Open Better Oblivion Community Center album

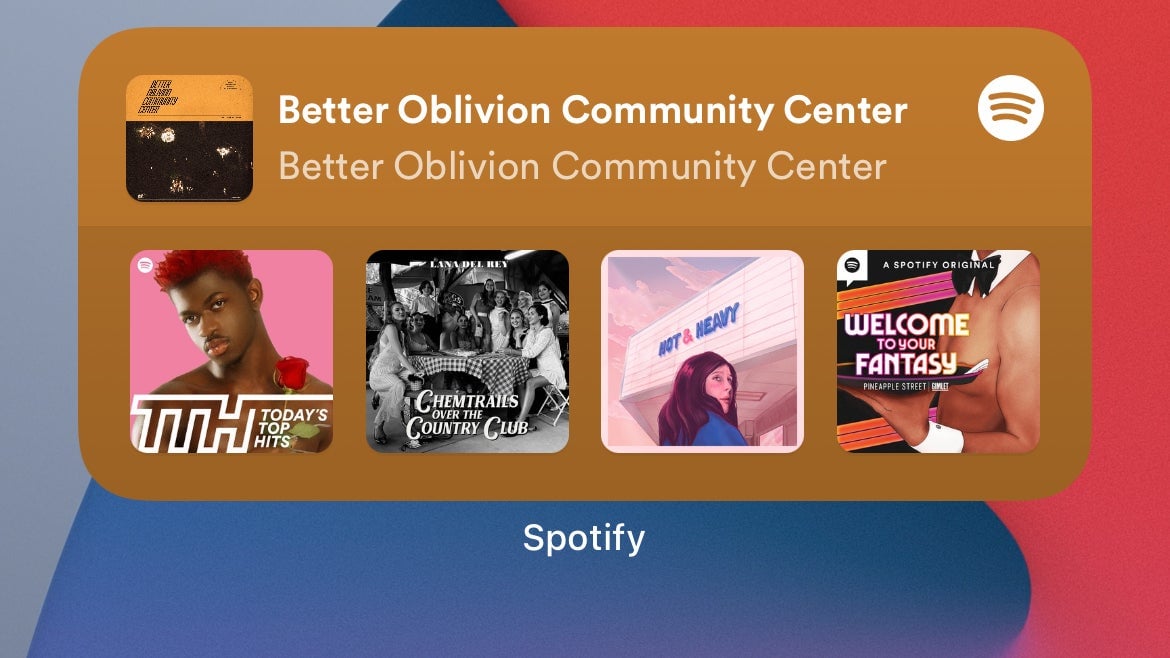[189, 138]
